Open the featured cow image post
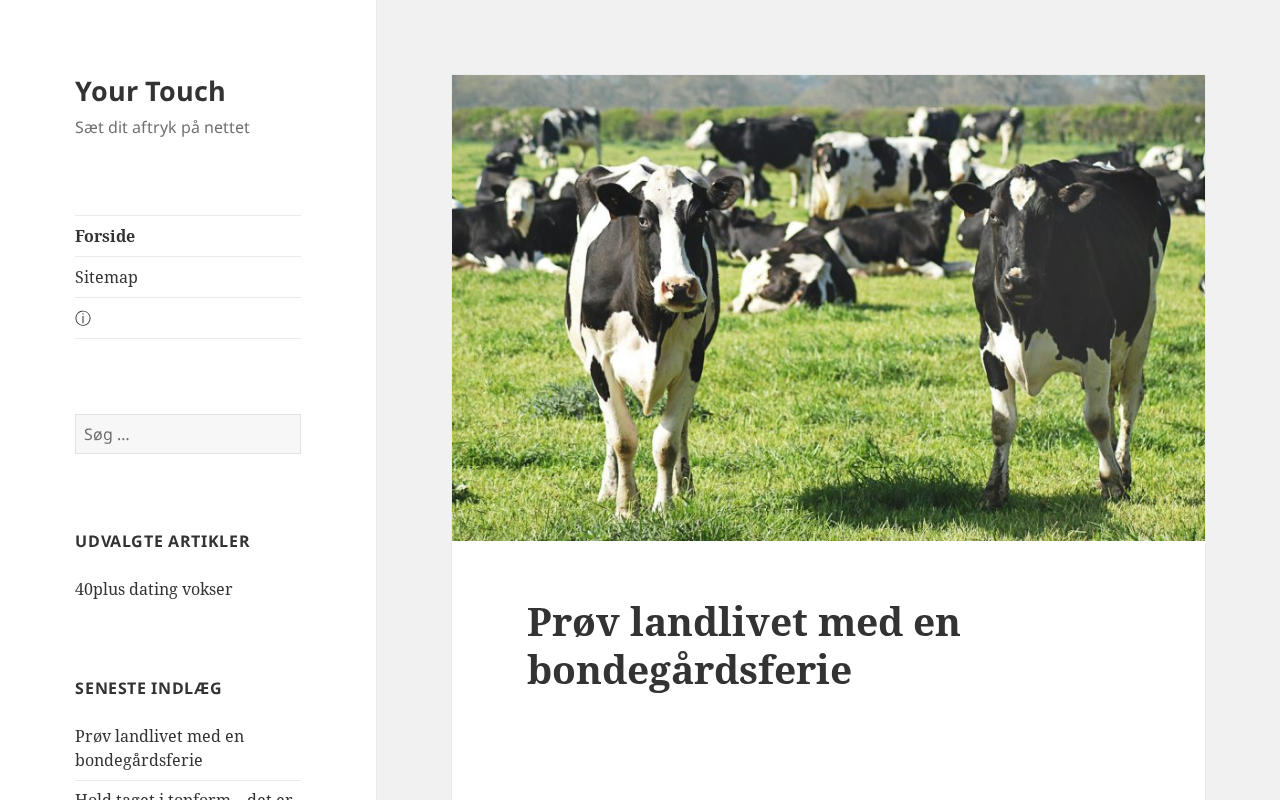Image resolution: width=1280 pixels, height=800 pixels. pos(828,308)
